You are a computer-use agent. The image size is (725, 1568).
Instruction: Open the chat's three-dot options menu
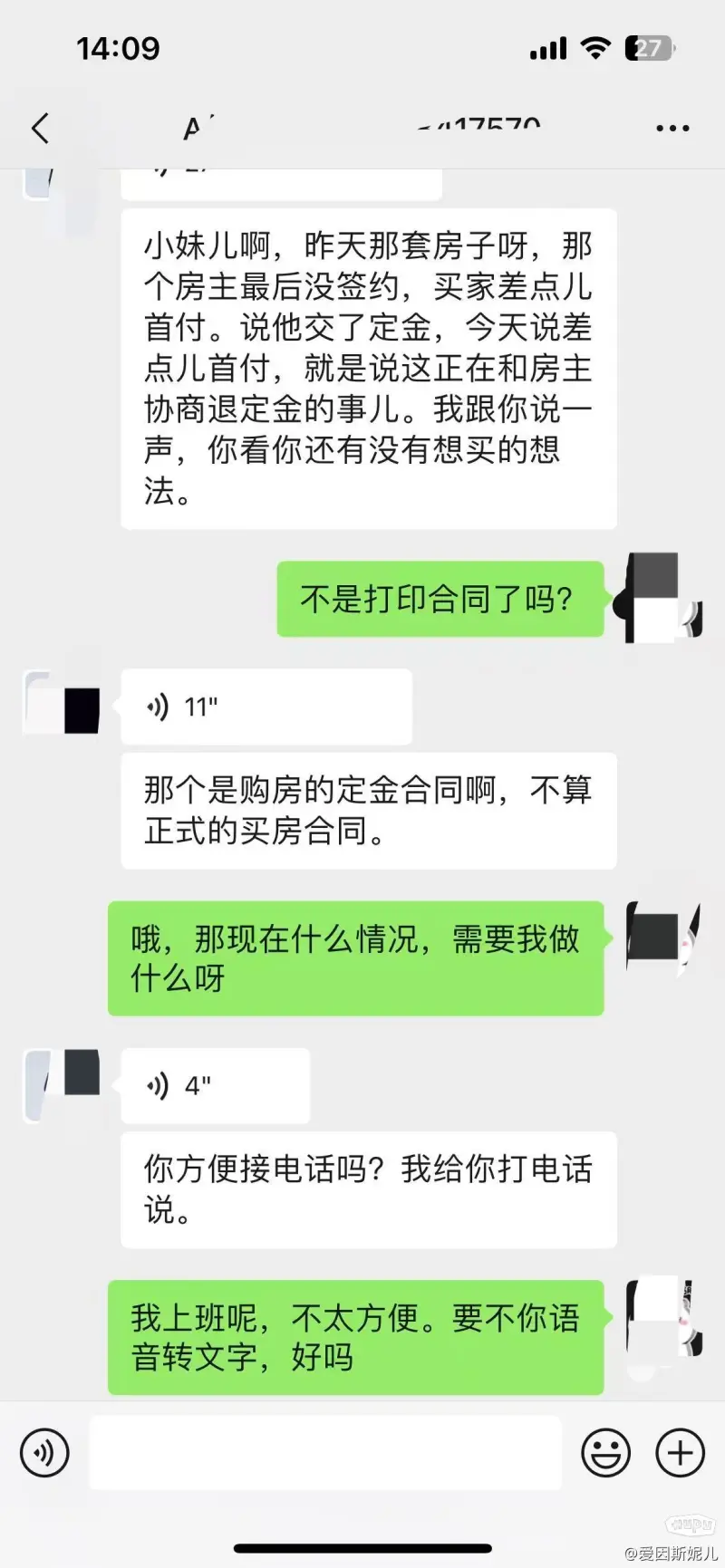672,129
